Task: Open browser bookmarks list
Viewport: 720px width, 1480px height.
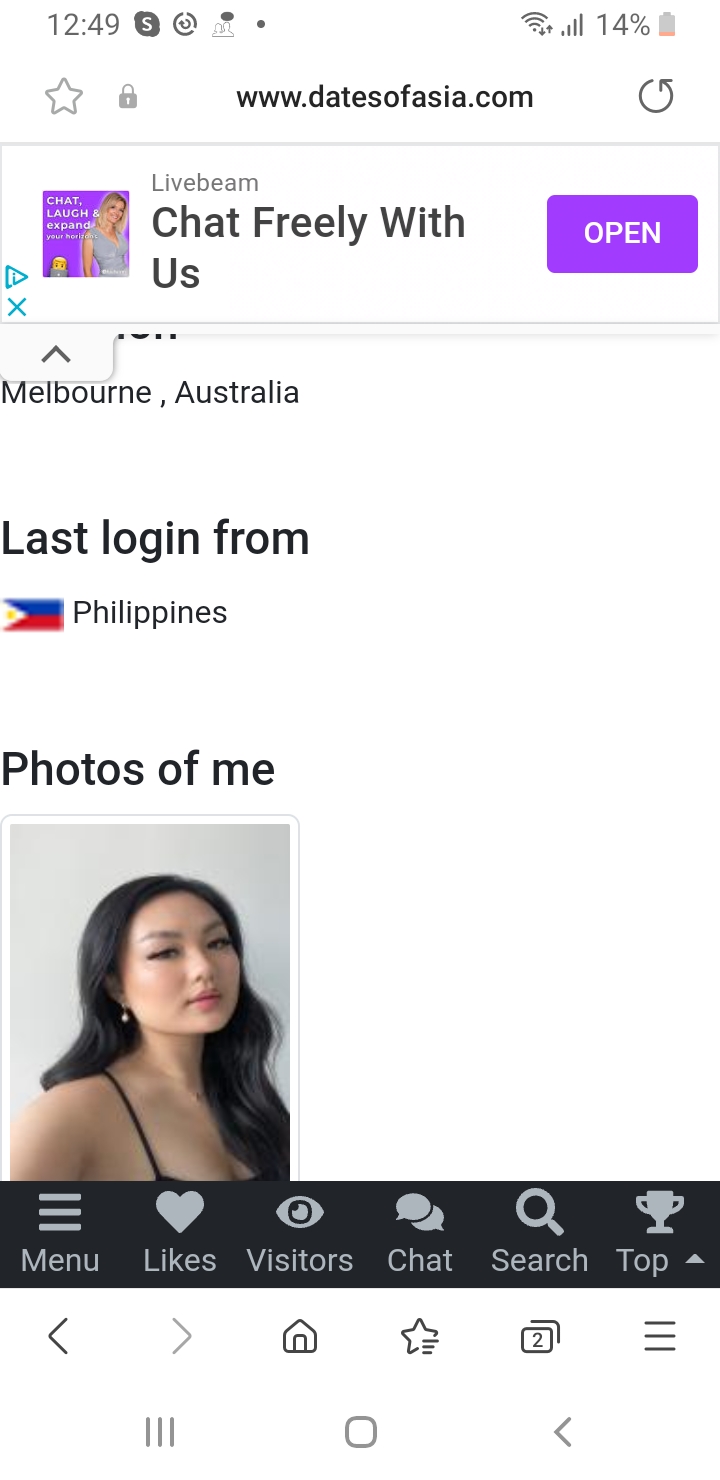Action: (x=419, y=1336)
